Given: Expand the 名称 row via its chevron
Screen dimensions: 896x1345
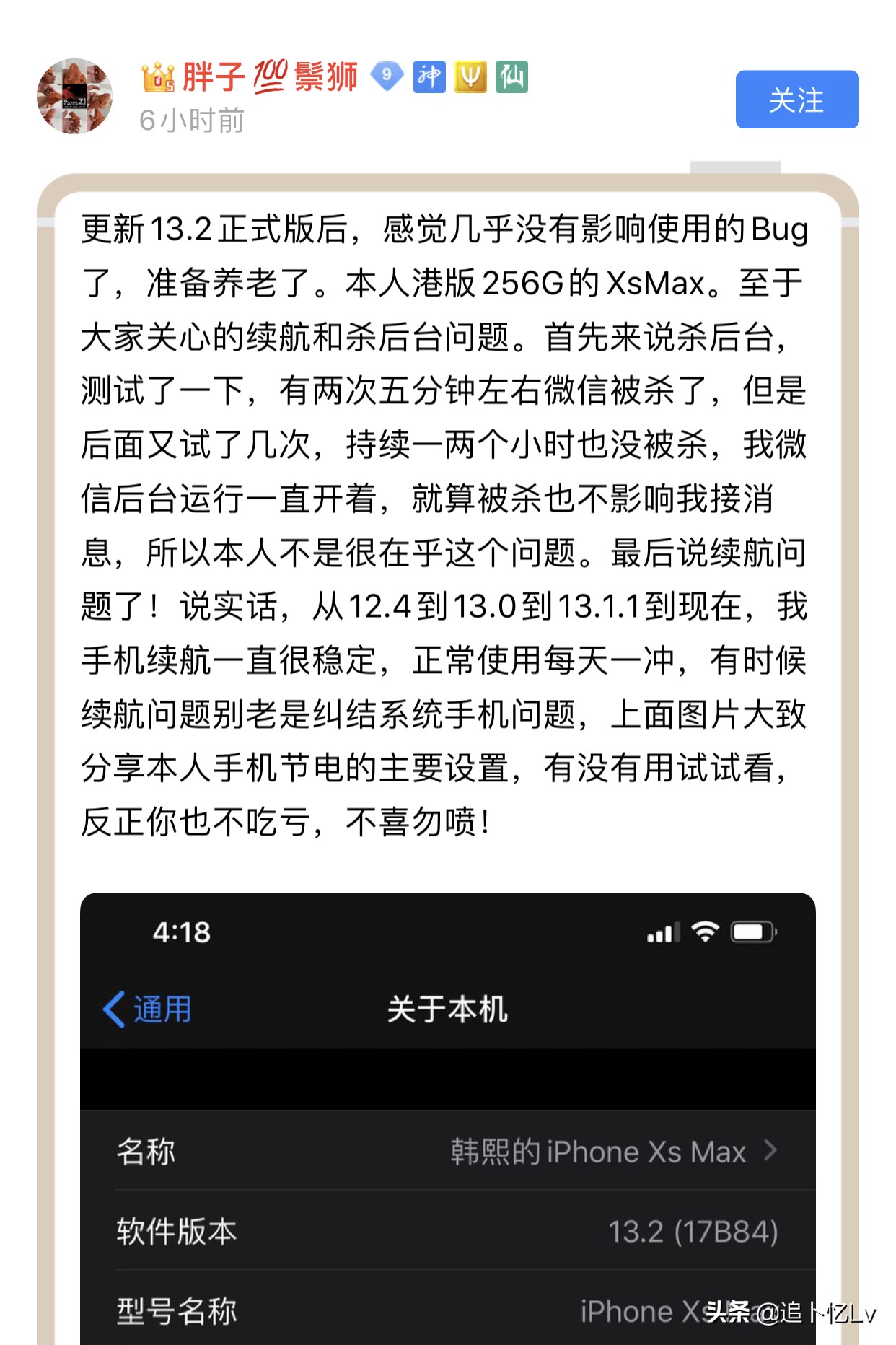Looking at the screenshot, I should pos(774,1152).
